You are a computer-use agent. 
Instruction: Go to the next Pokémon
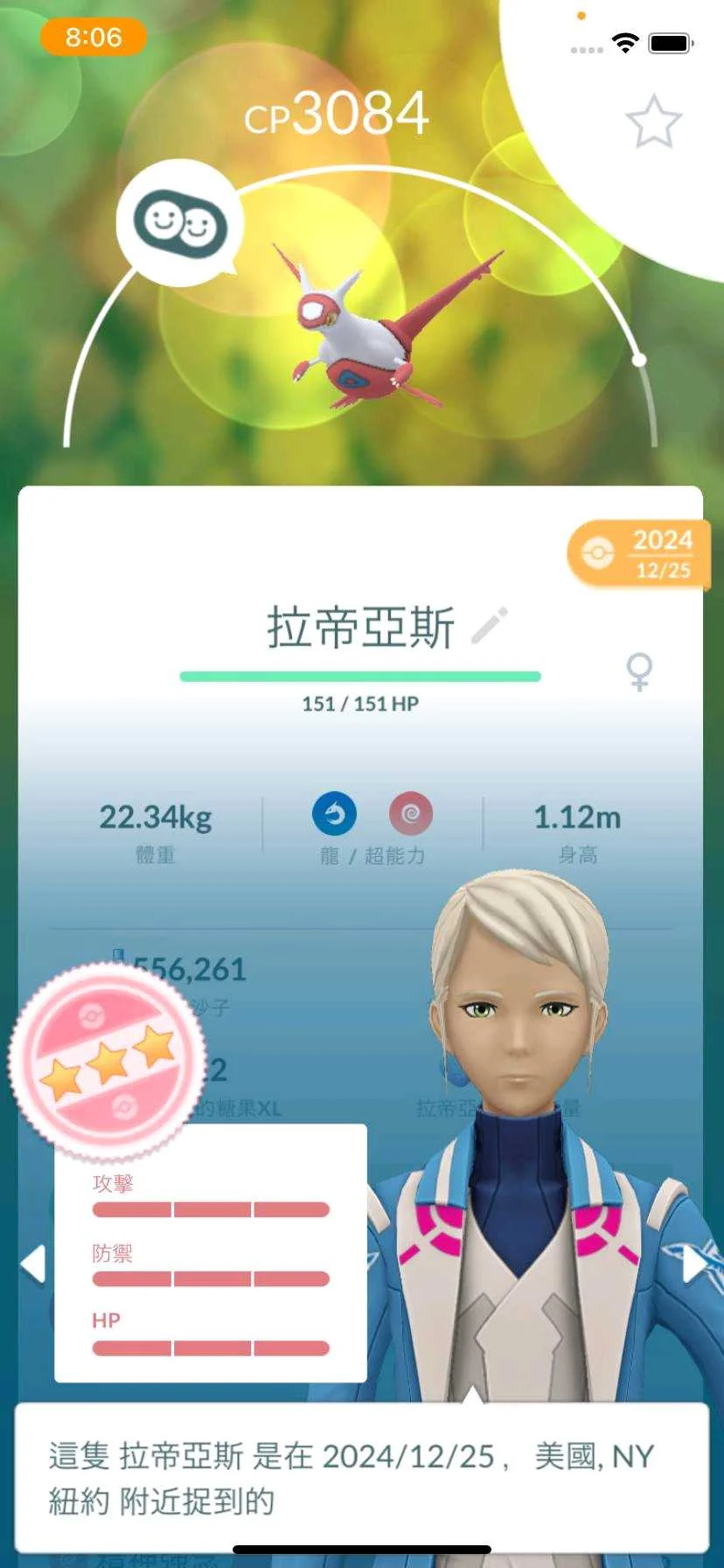[x=693, y=1264]
